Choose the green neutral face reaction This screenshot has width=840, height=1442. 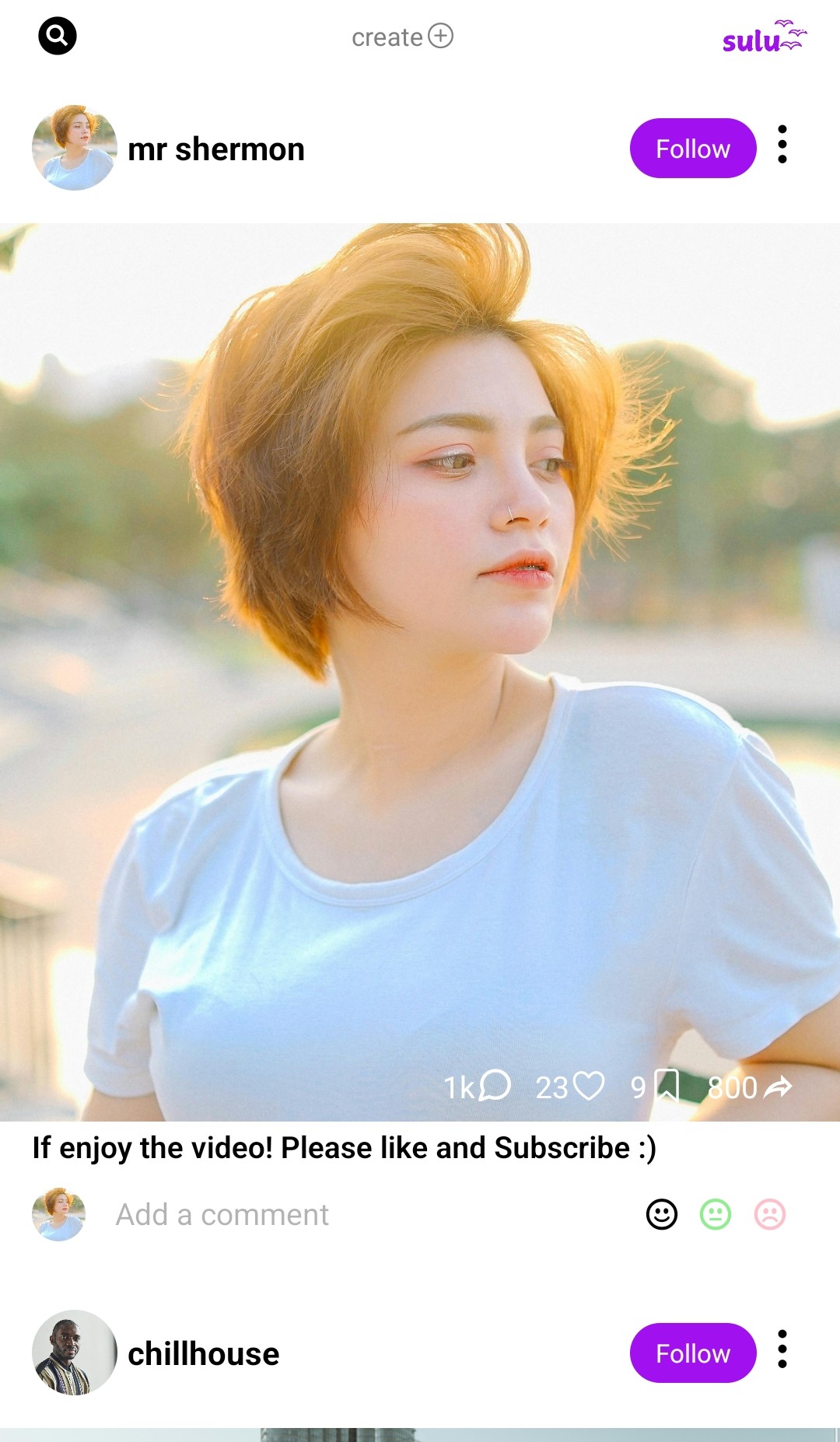click(x=716, y=1214)
